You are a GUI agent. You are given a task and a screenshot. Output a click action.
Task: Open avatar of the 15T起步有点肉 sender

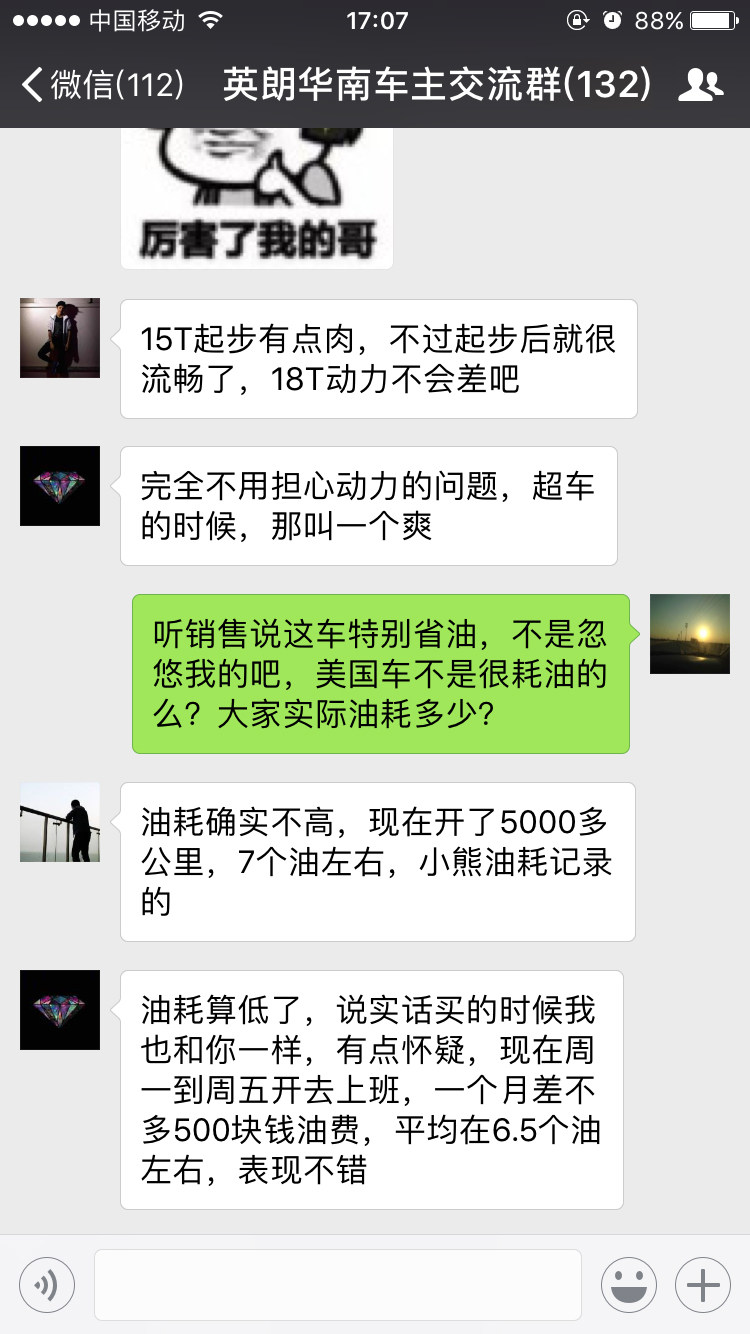pyautogui.click(x=60, y=338)
